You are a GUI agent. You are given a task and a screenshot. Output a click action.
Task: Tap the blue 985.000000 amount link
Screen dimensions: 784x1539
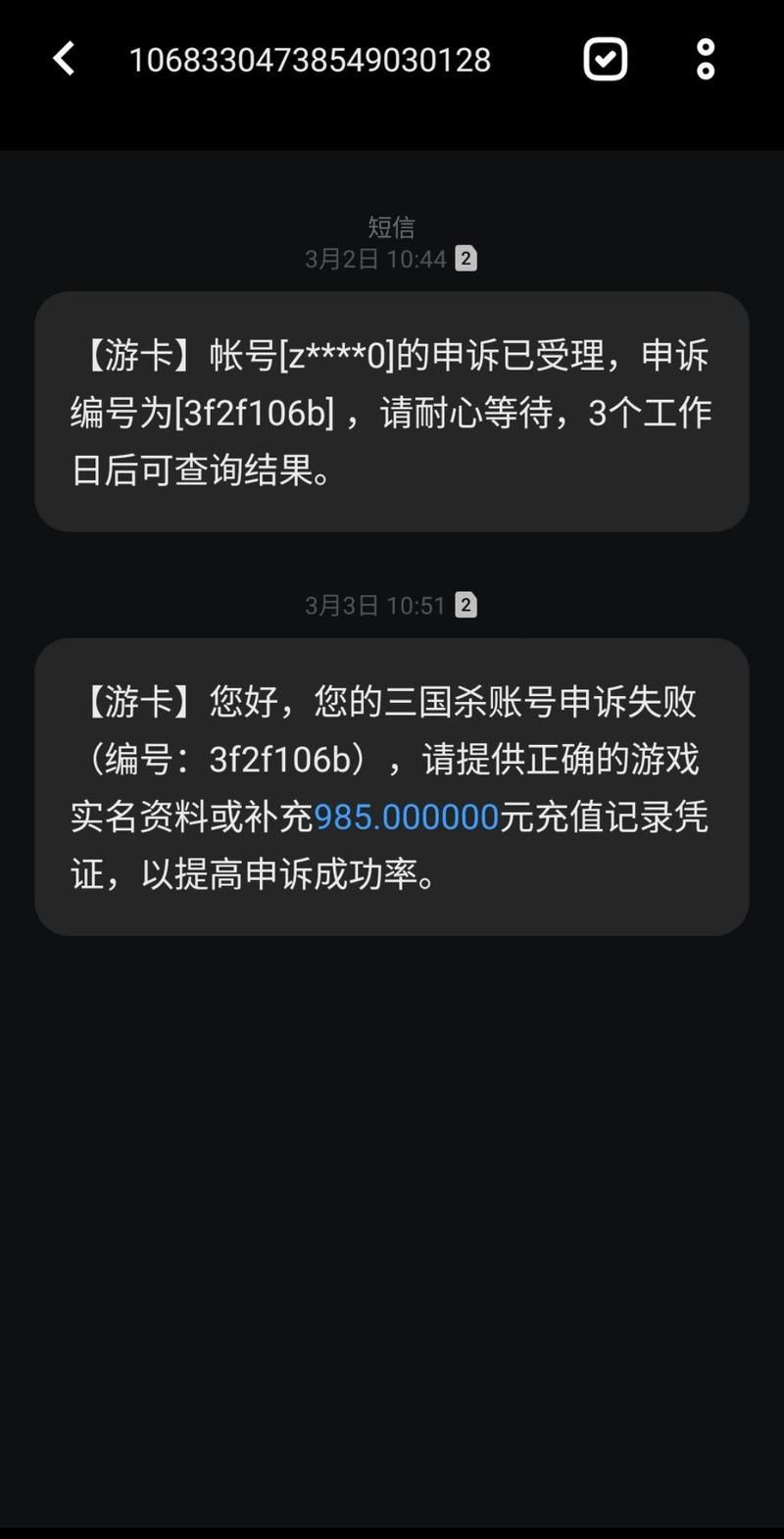click(404, 816)
